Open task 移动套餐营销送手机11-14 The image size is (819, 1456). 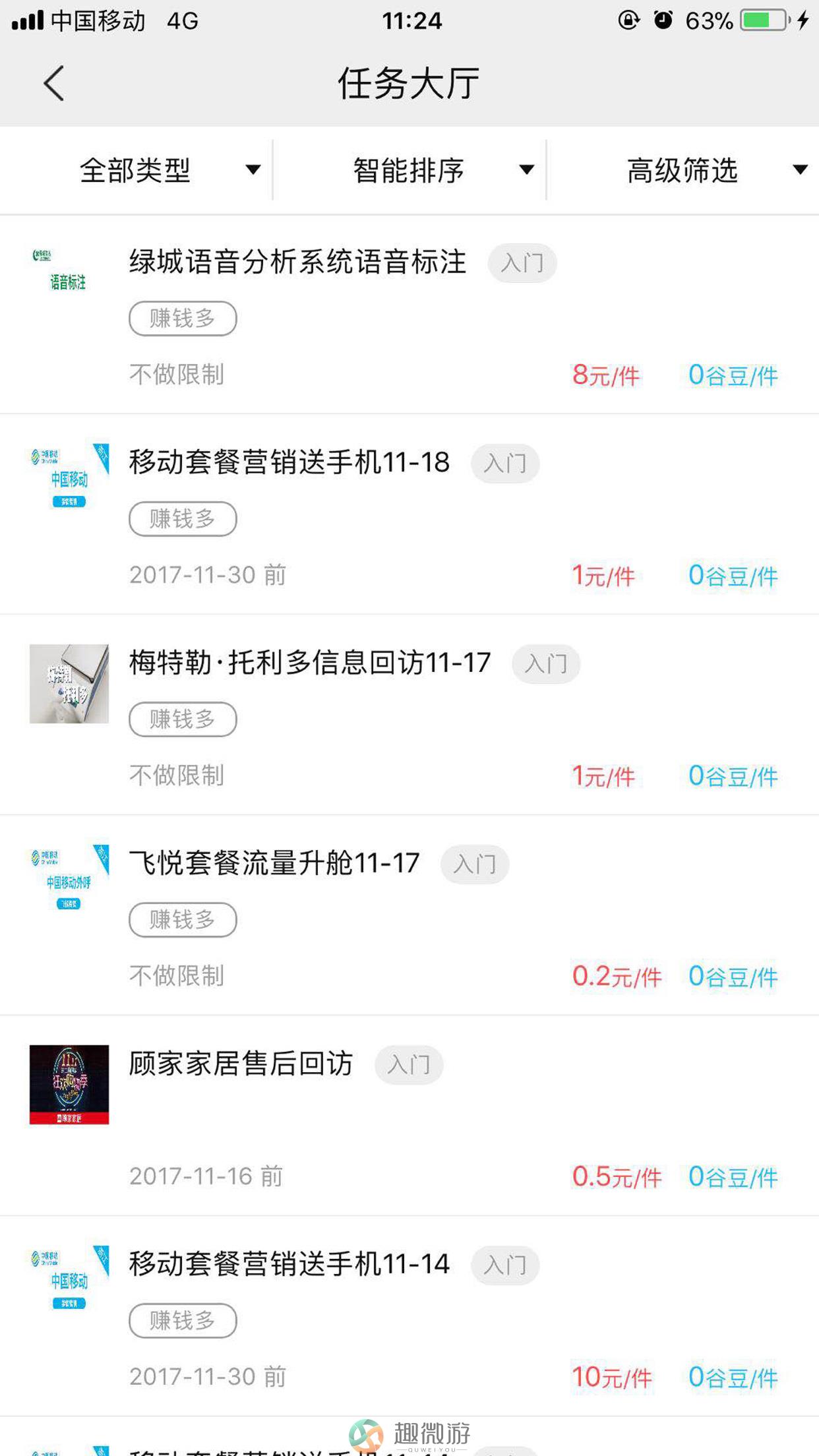(x=289, y=1264)
